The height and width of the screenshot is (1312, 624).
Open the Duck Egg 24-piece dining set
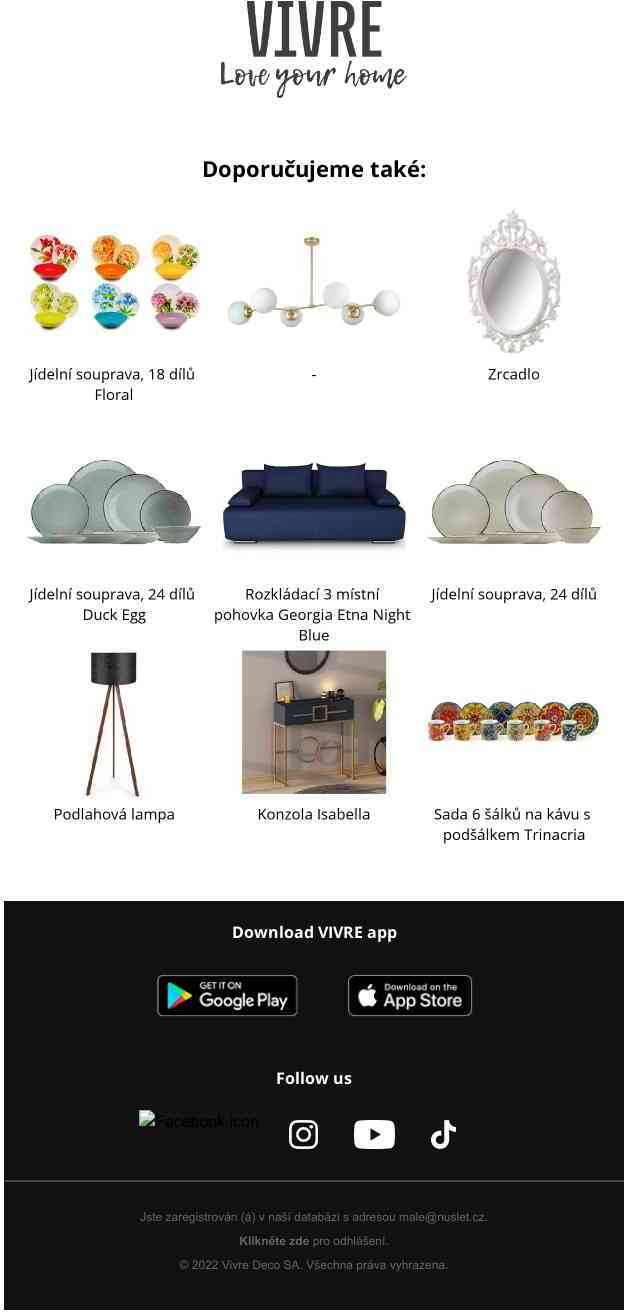pyautogui.click(x=114, y=503)
